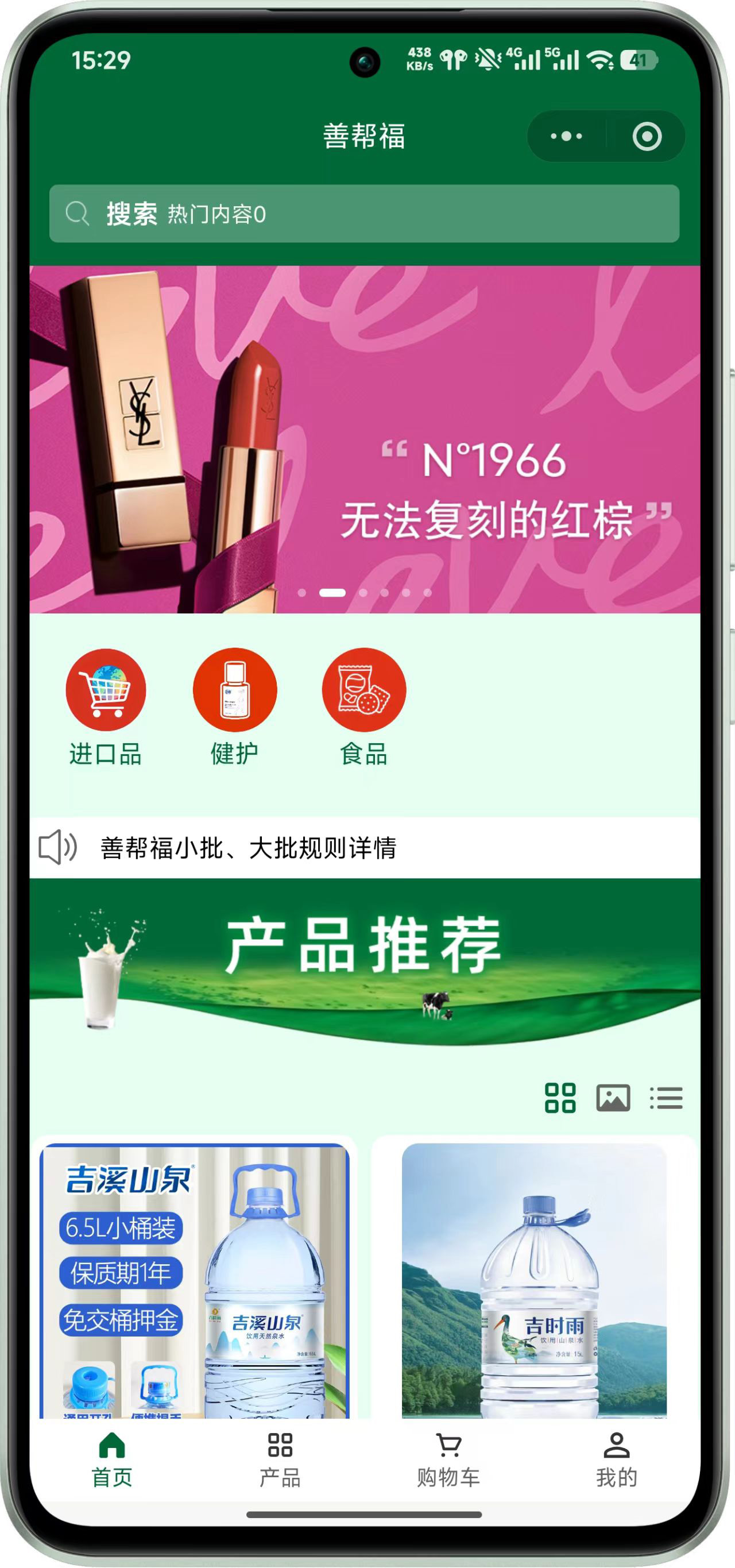Image resolution: width=735 pixels, height=1568 pixels.
Task: Switch products to list view
Action: pos(666,1098)
